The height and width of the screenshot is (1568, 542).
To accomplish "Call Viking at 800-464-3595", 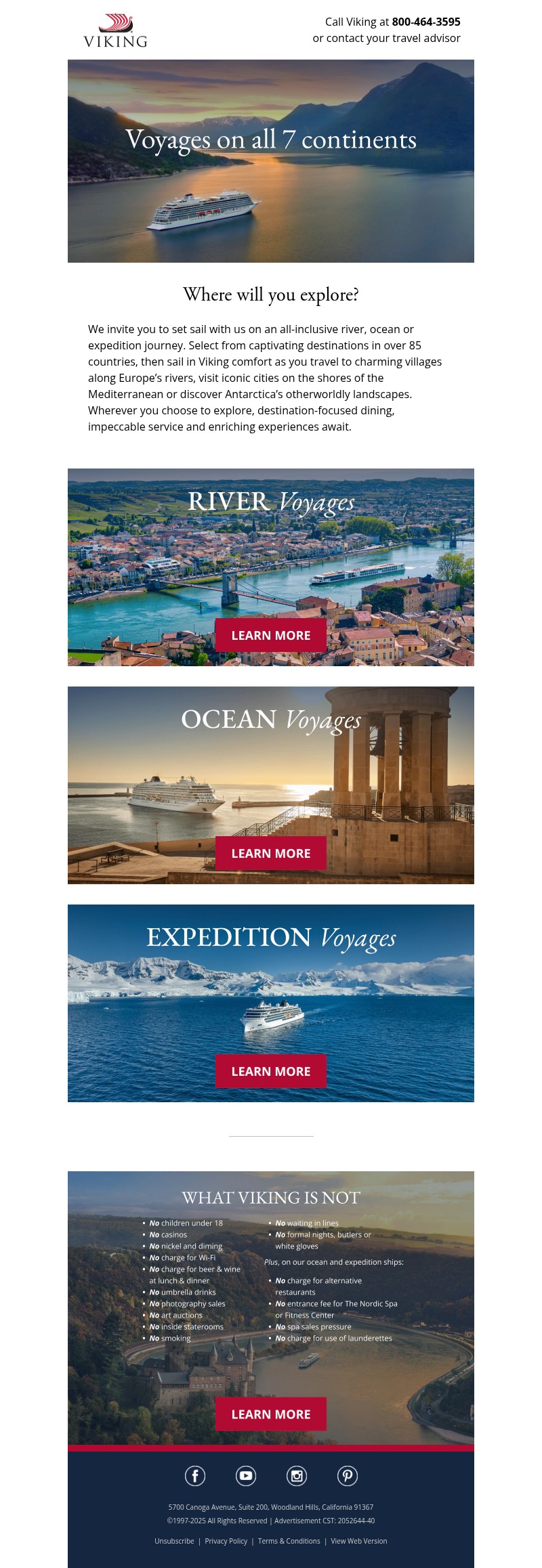I will pos(425,22).
